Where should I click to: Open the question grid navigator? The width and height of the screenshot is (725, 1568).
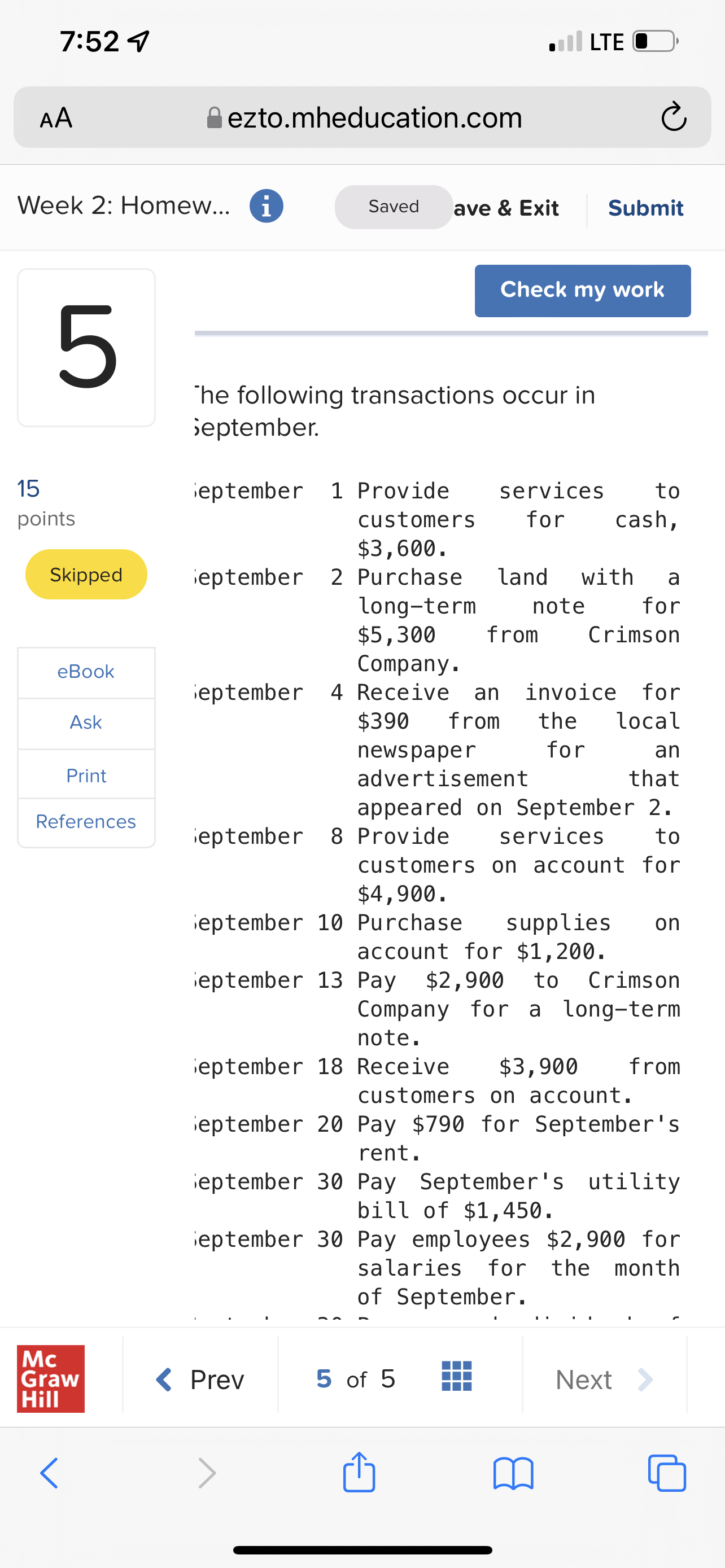point(457,1377)
